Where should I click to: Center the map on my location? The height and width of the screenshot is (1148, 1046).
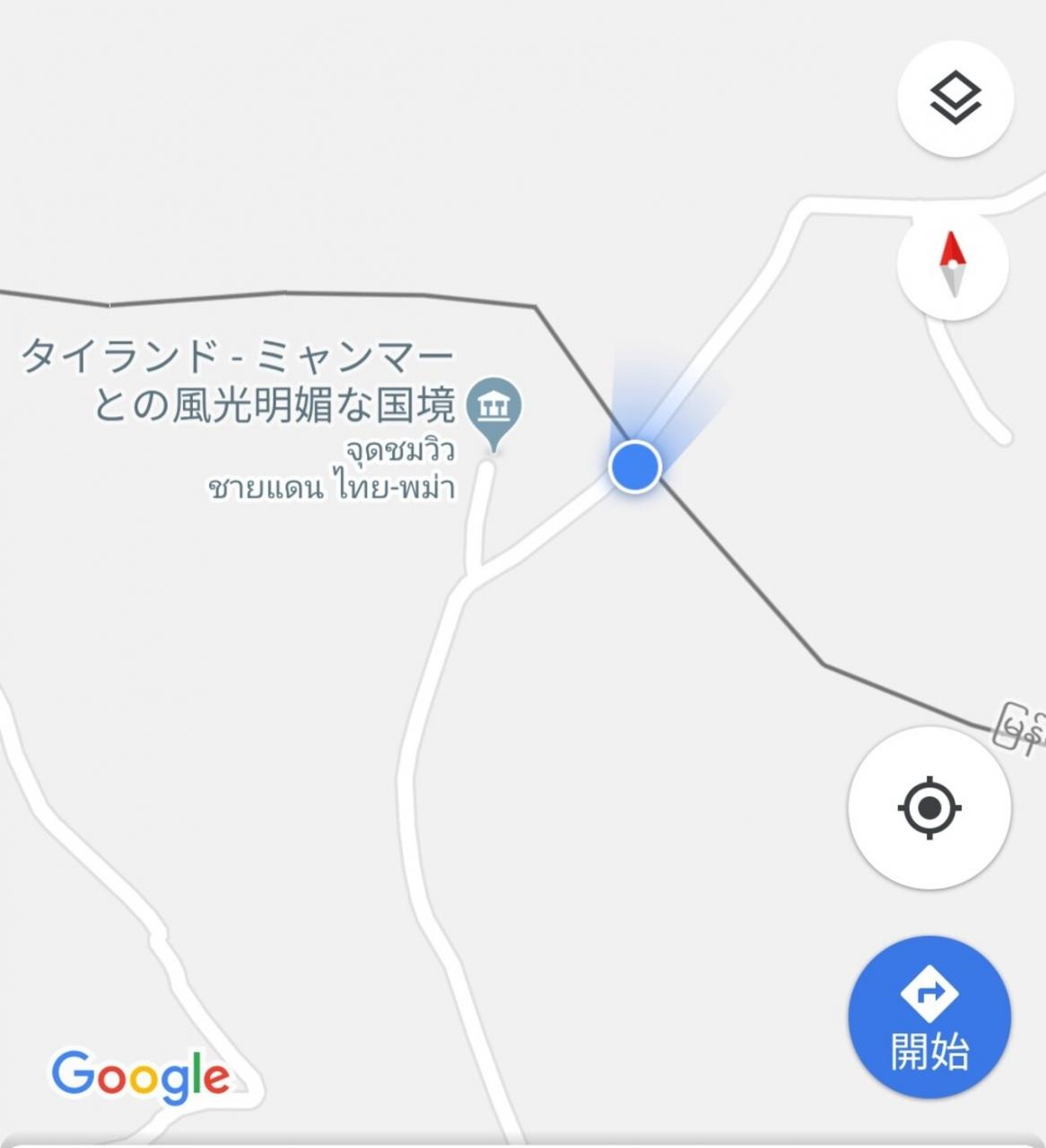pyautogui.click(x=929, y=808)
